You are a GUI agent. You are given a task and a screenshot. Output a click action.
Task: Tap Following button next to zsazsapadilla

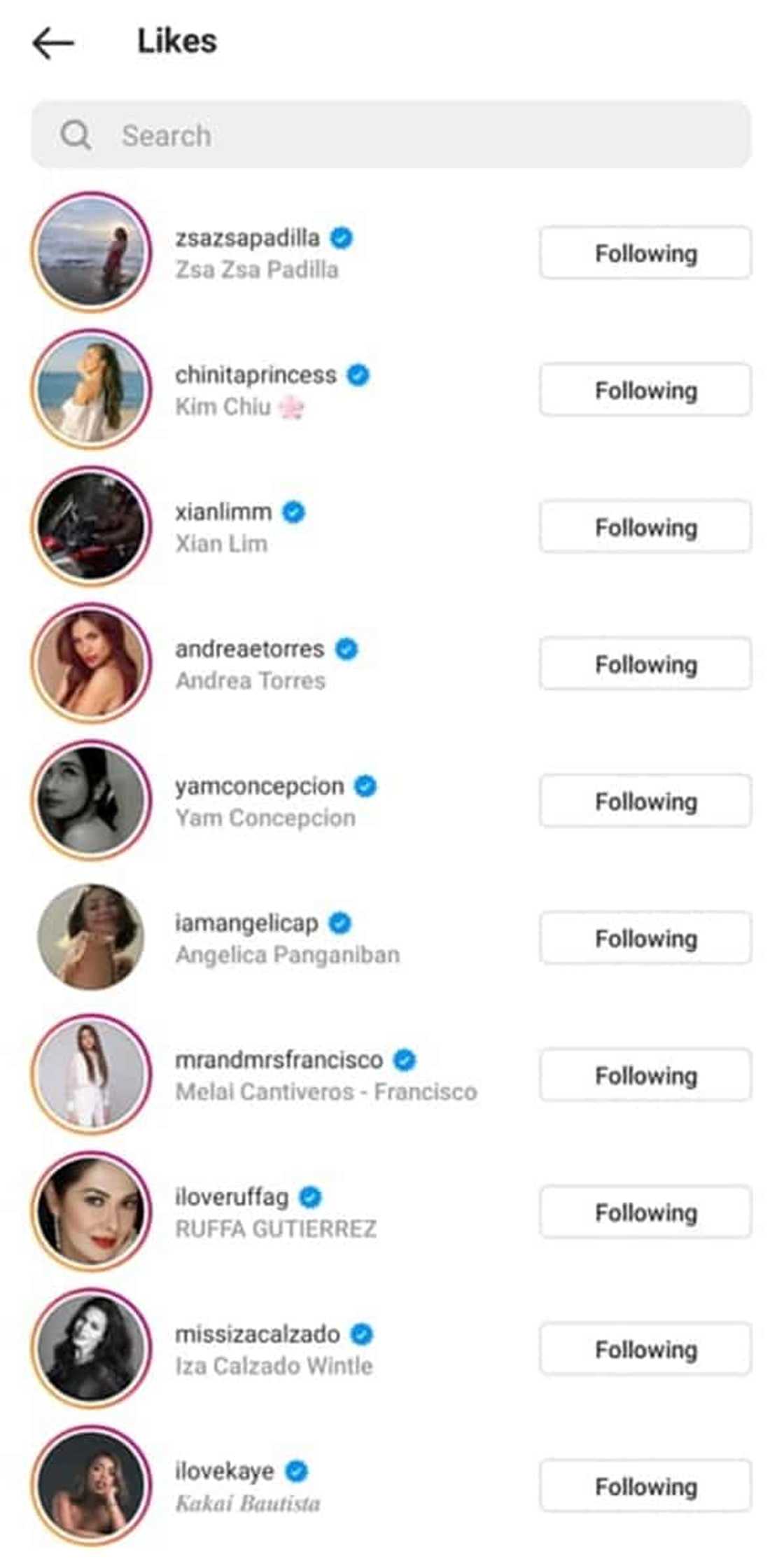[x=645, y=253]
